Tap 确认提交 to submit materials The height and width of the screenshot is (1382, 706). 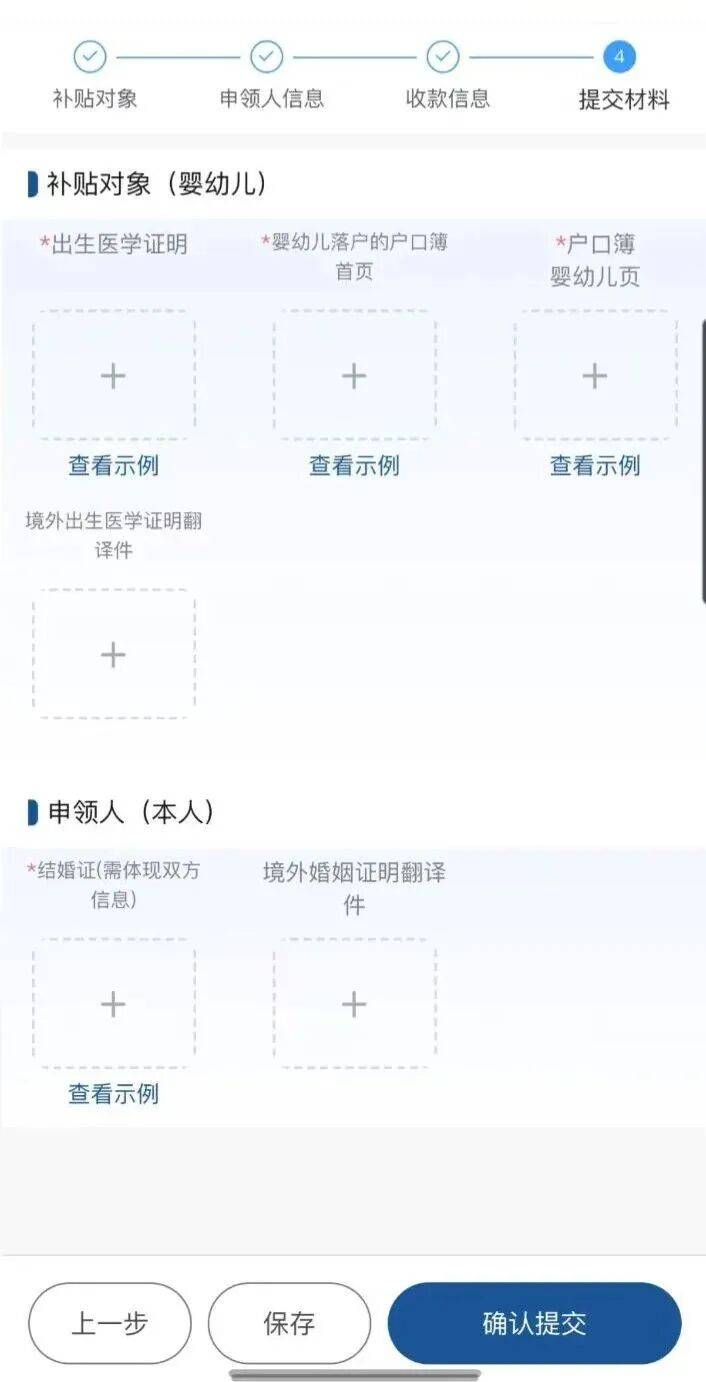[534, 1323]
